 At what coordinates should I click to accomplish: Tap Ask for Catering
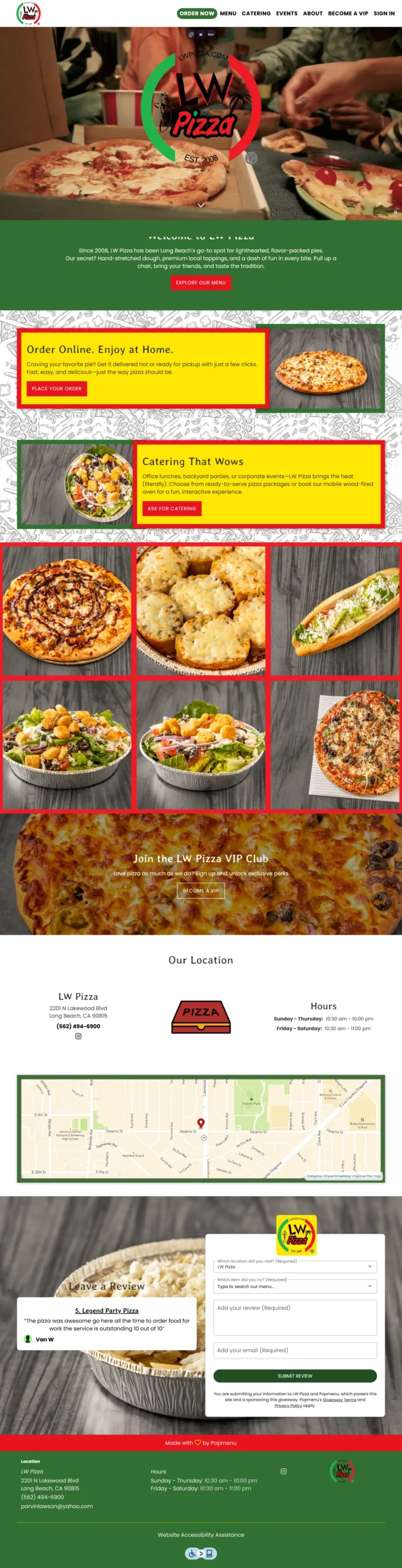coord(171,508)
